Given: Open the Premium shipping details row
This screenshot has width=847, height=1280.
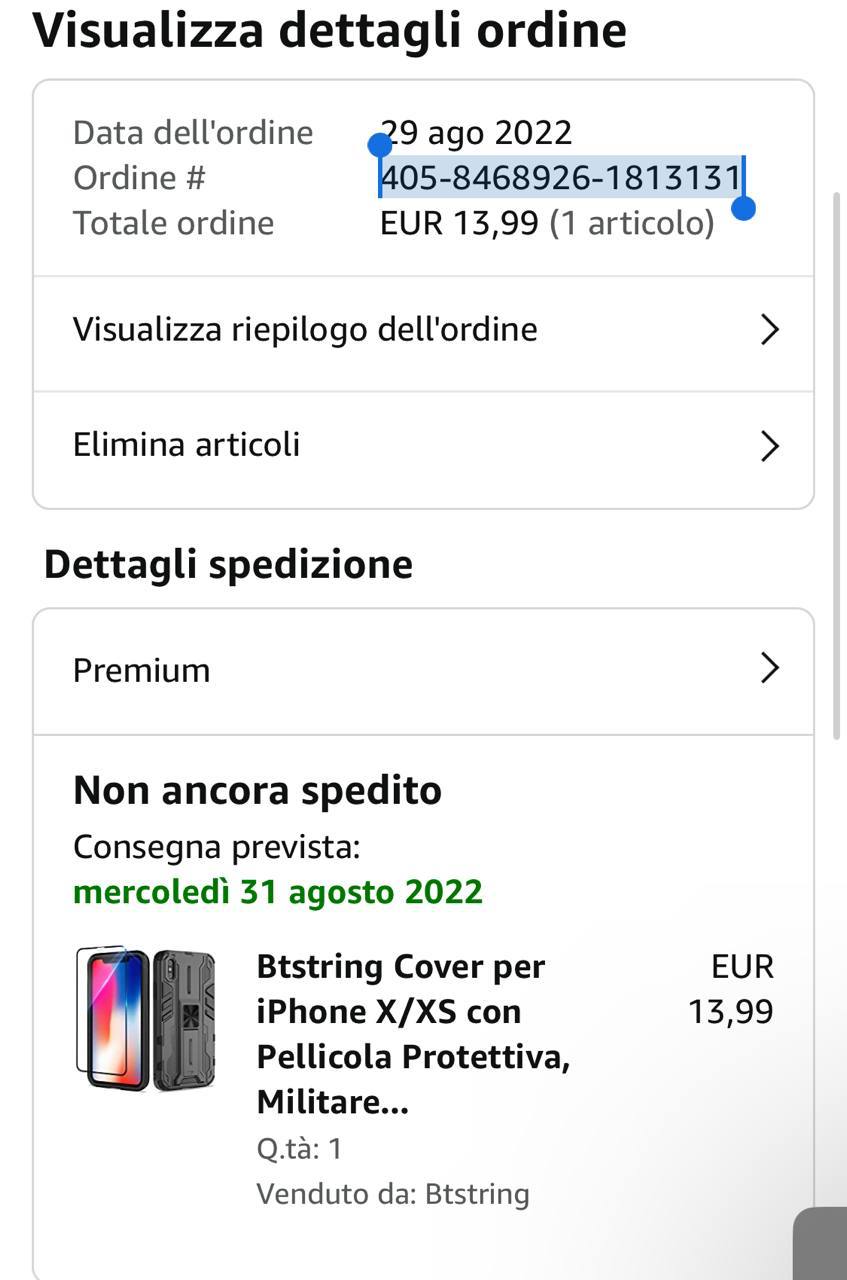Looking at the screenshot, I should pos(423,670).
